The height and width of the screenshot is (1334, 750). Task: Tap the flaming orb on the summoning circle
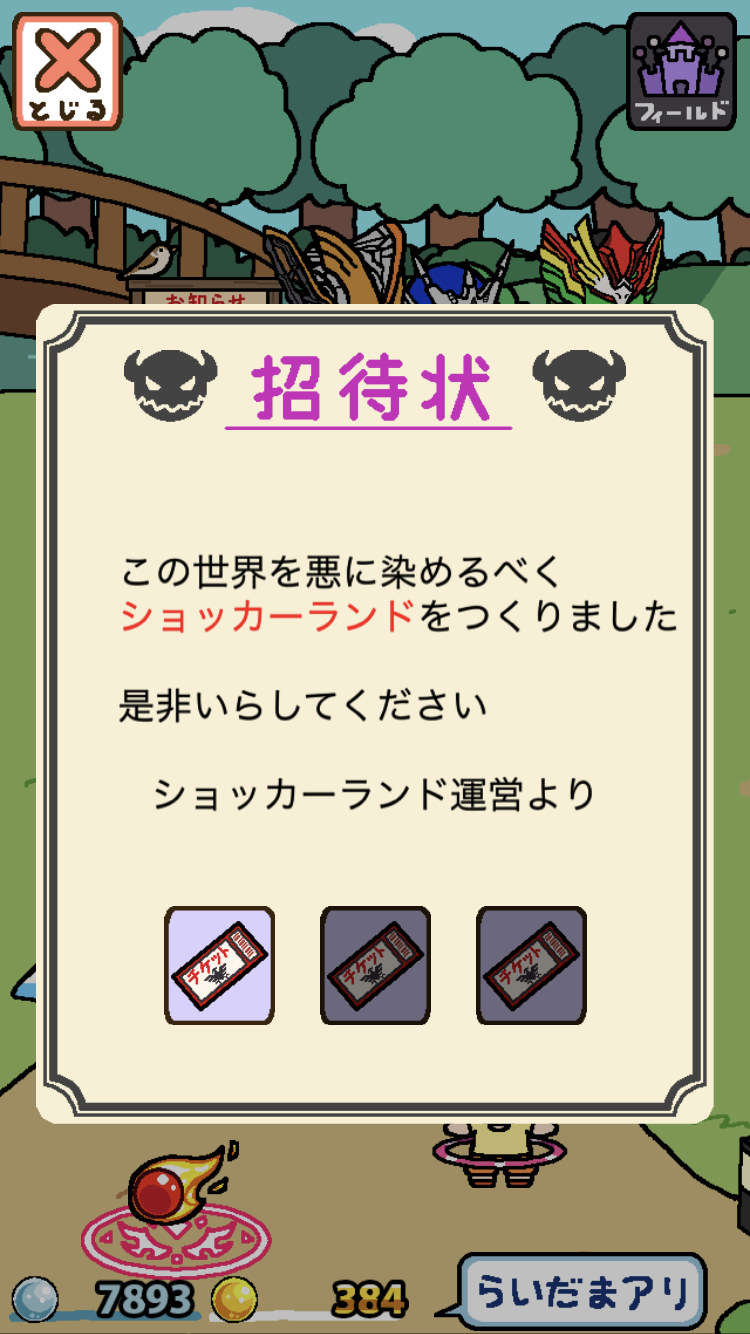coord(160,1190)
